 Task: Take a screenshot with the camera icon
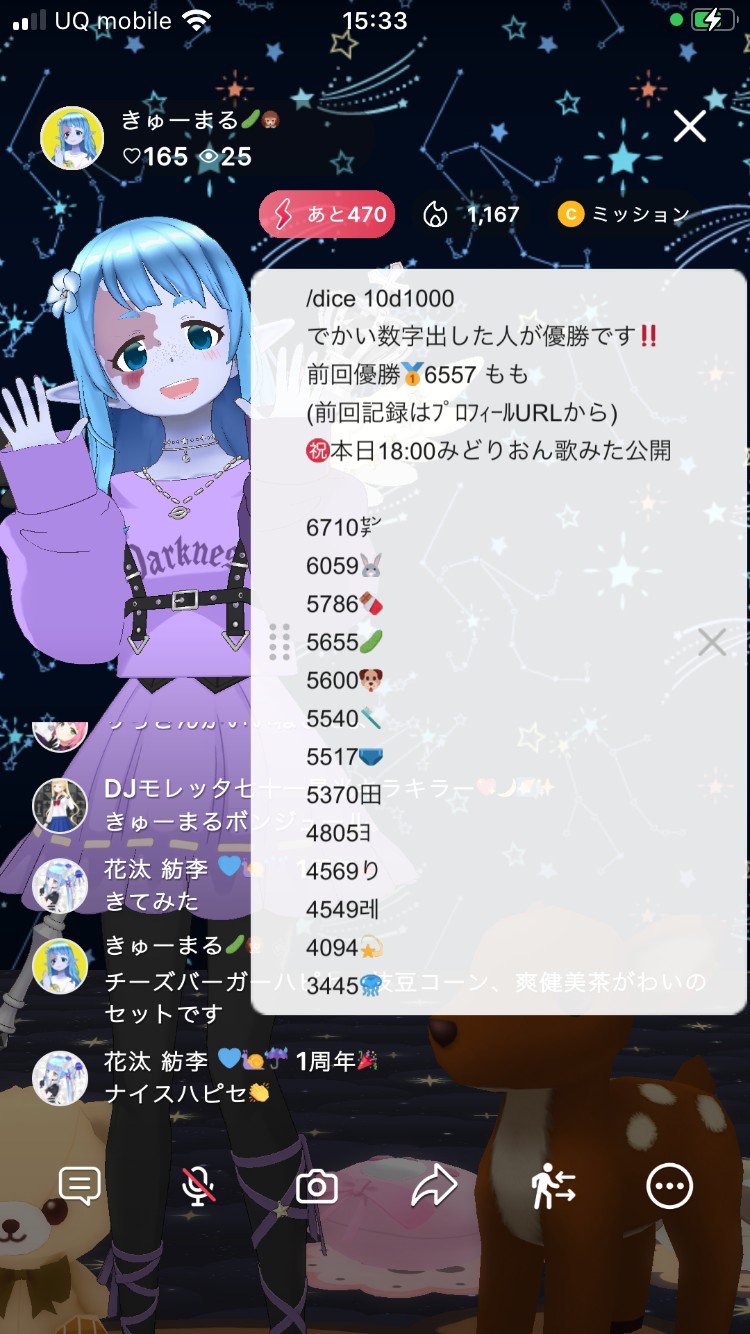point(317,1187)
